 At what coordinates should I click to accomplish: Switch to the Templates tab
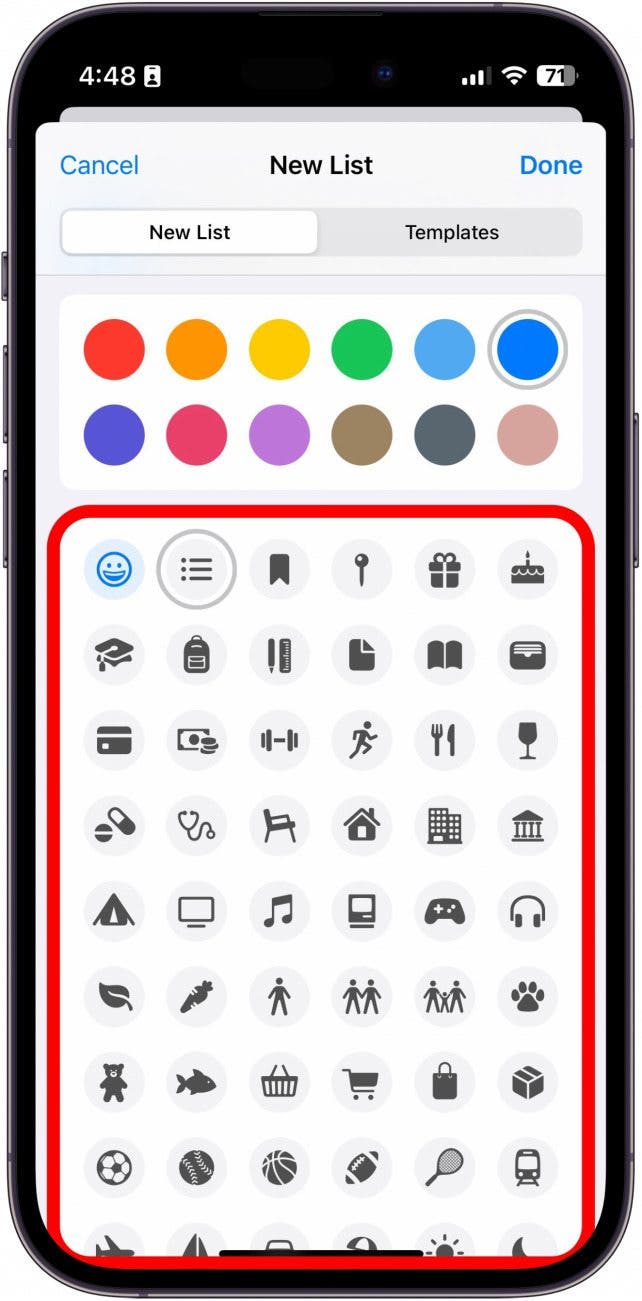click(x=451, y=232)
